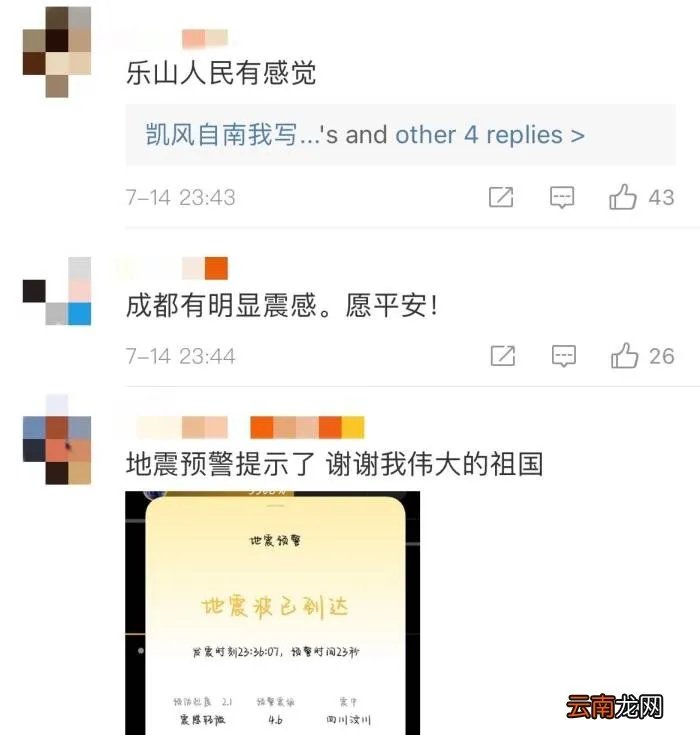Open the avatar of the 成都有明显震感 commenter

click(57, 291)
